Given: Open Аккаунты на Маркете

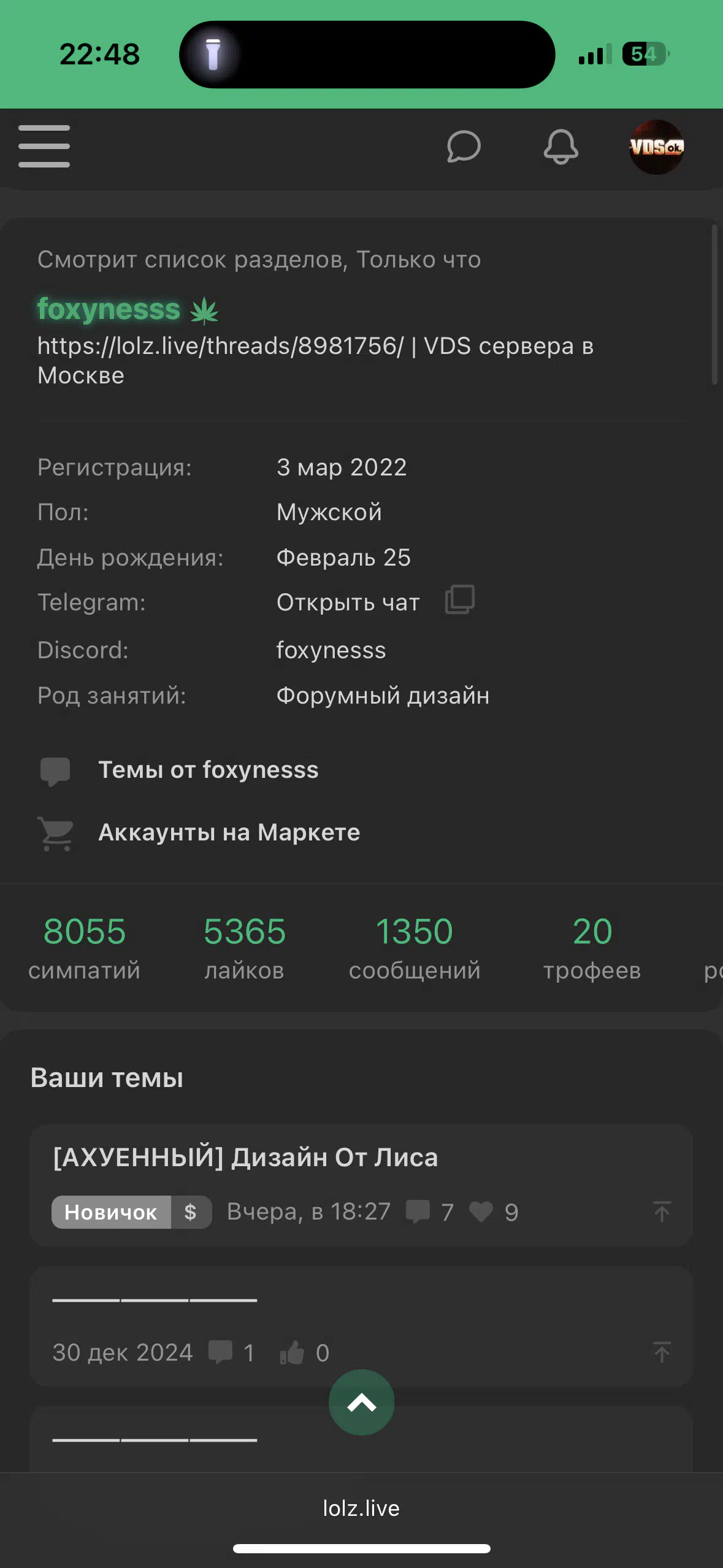Looking at the screenshot, I should point(229,832).
